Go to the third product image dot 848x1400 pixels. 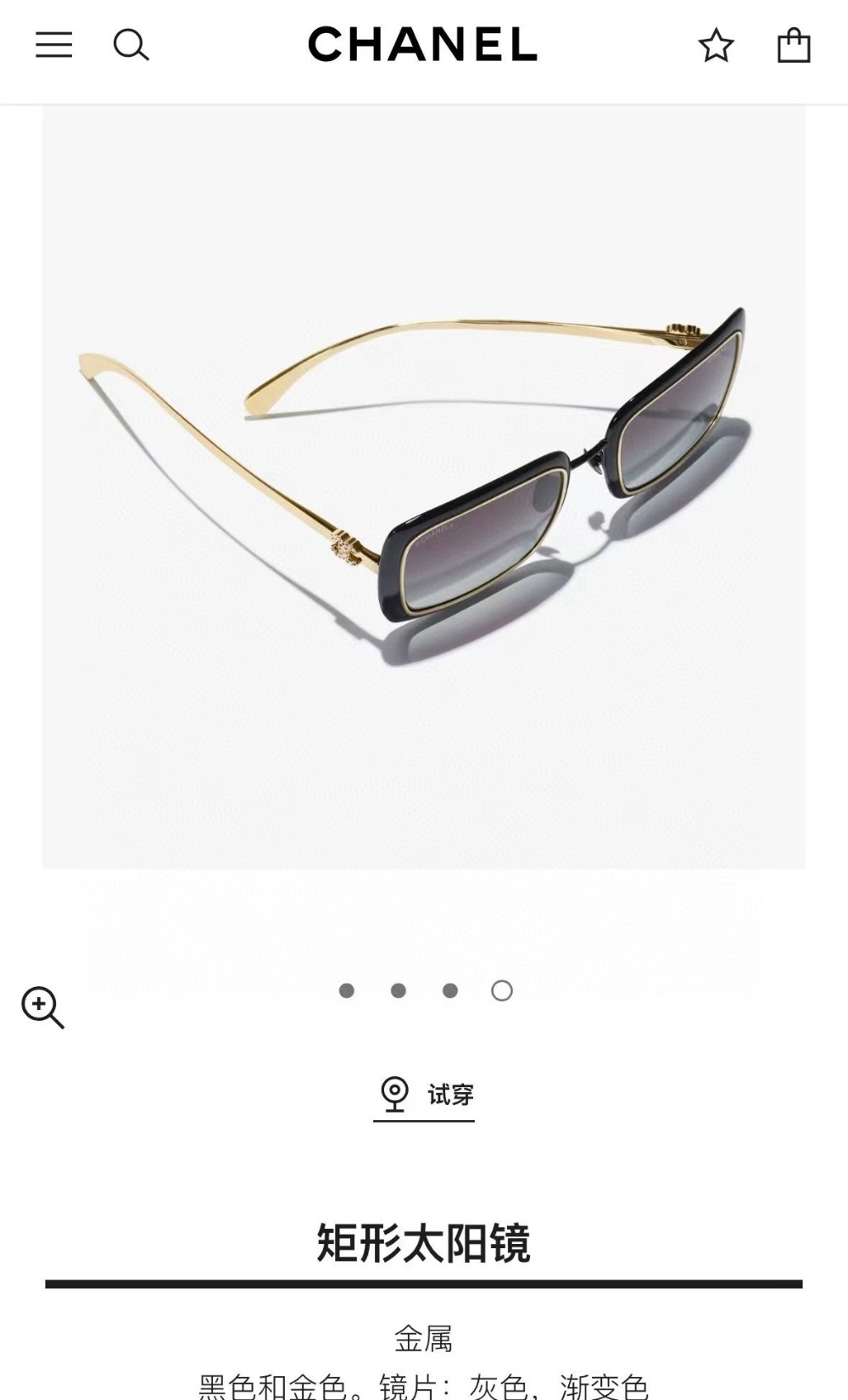450,990
